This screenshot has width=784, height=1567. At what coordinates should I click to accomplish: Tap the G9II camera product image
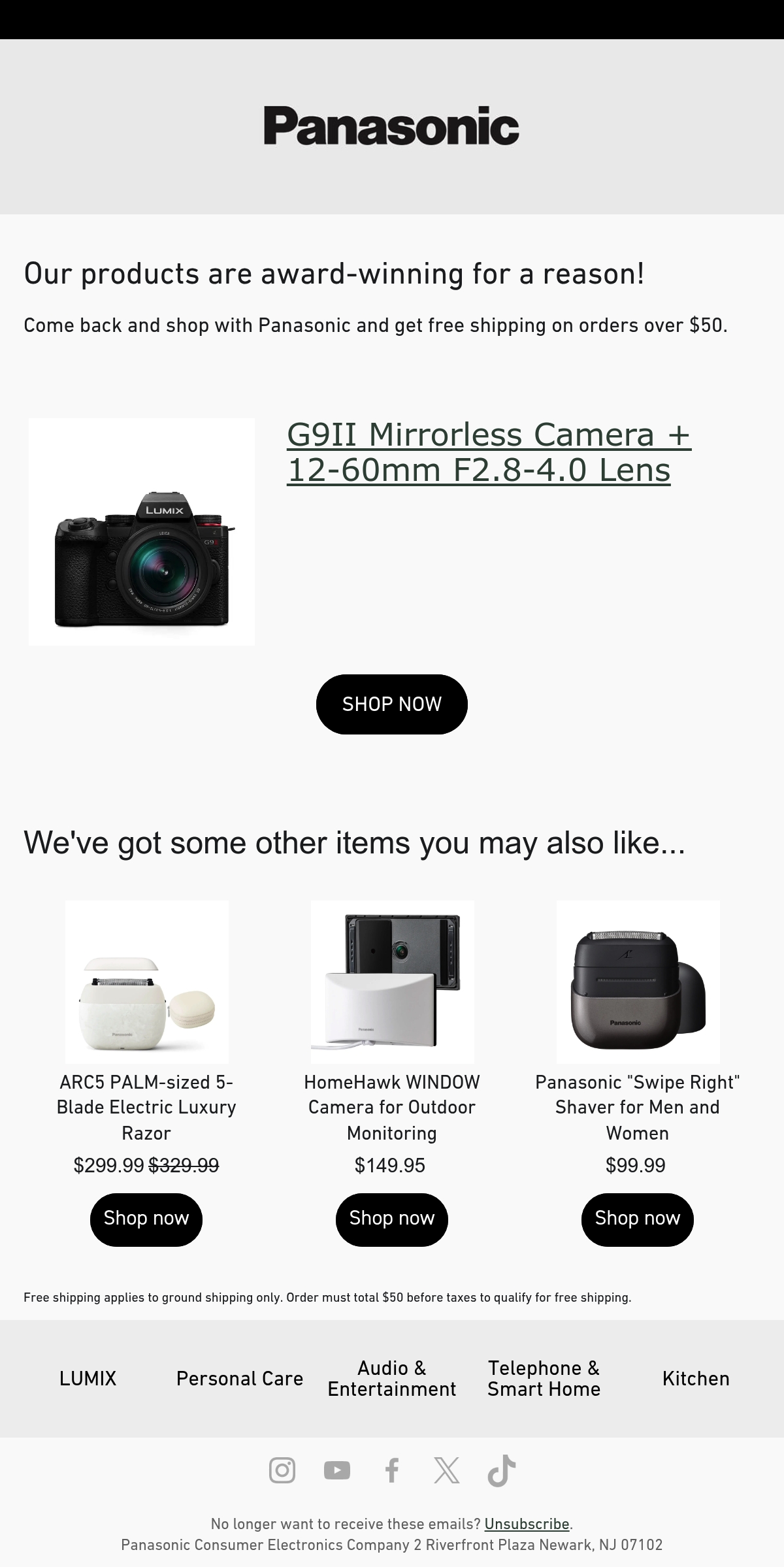[x=142, y=532]
